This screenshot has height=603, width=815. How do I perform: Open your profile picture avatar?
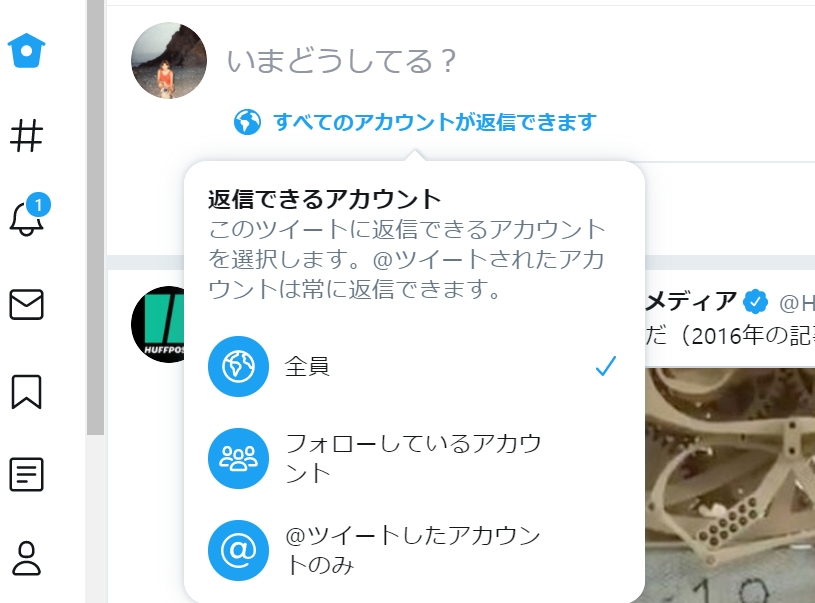169,61
